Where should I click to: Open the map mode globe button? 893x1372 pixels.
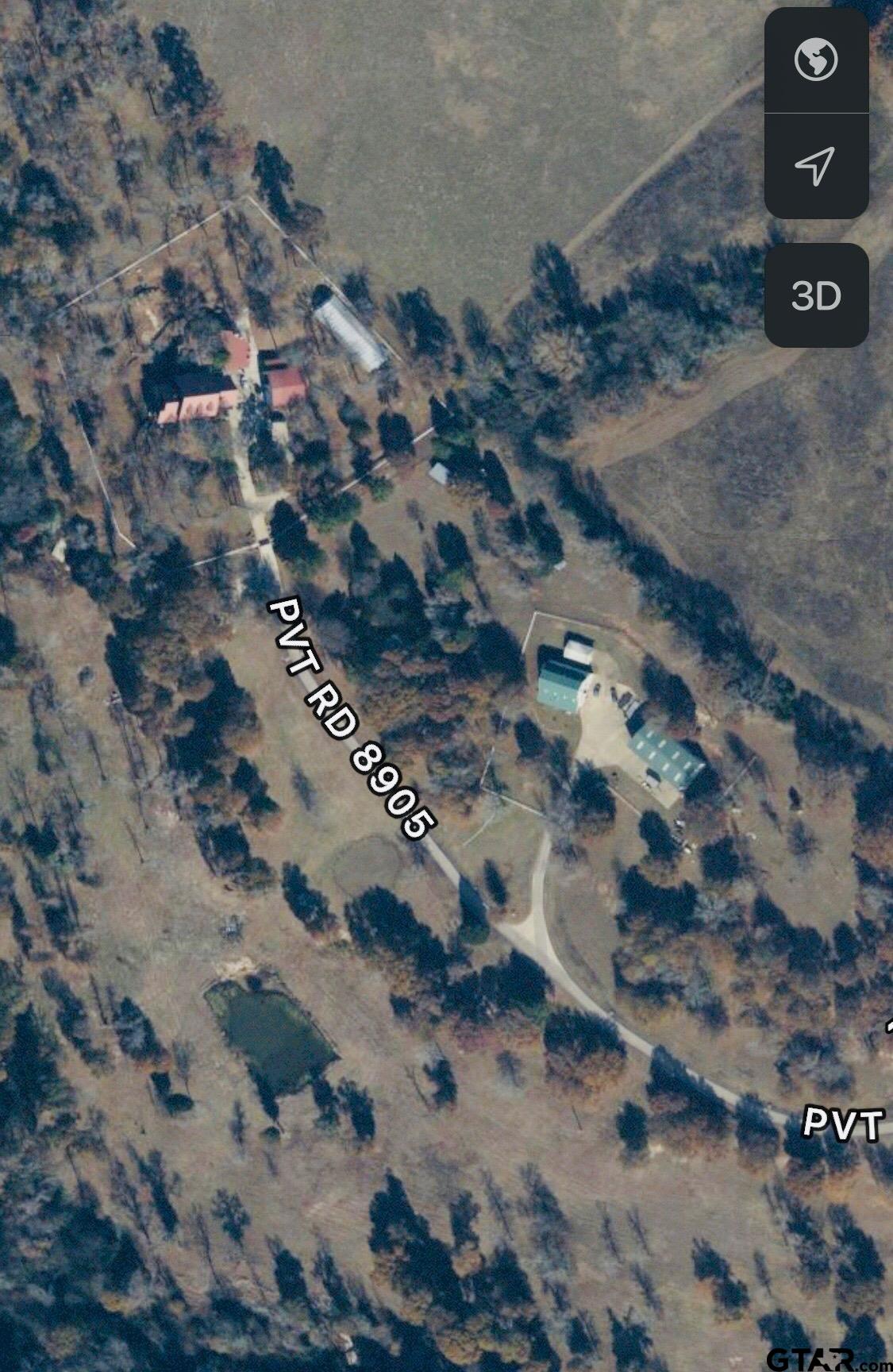[x=816, y=60]
